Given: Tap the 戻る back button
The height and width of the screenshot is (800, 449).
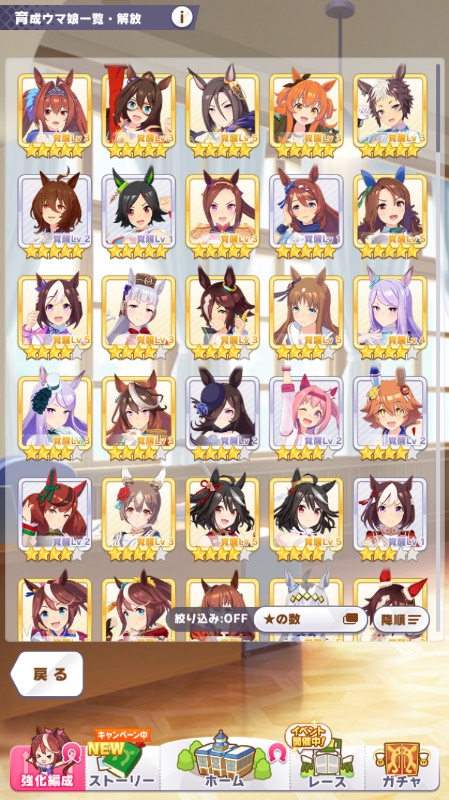Looking at the screenshot, I should pos(48,674).
